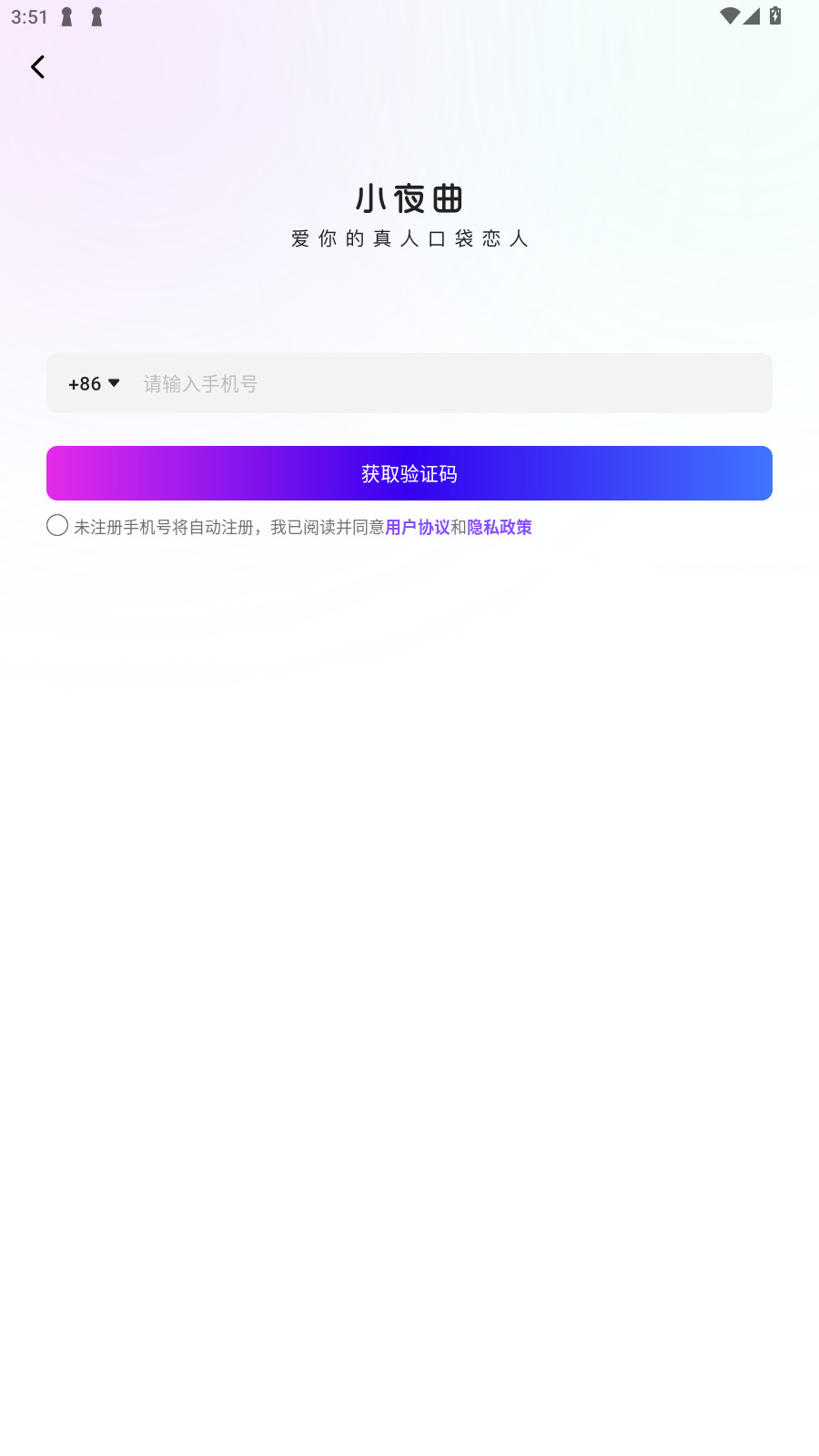Click the Wi-Fi status icon
Image resolution: width=819 pixels, height=1456 pixels.
pyautogui.click(x=729, y=15)
